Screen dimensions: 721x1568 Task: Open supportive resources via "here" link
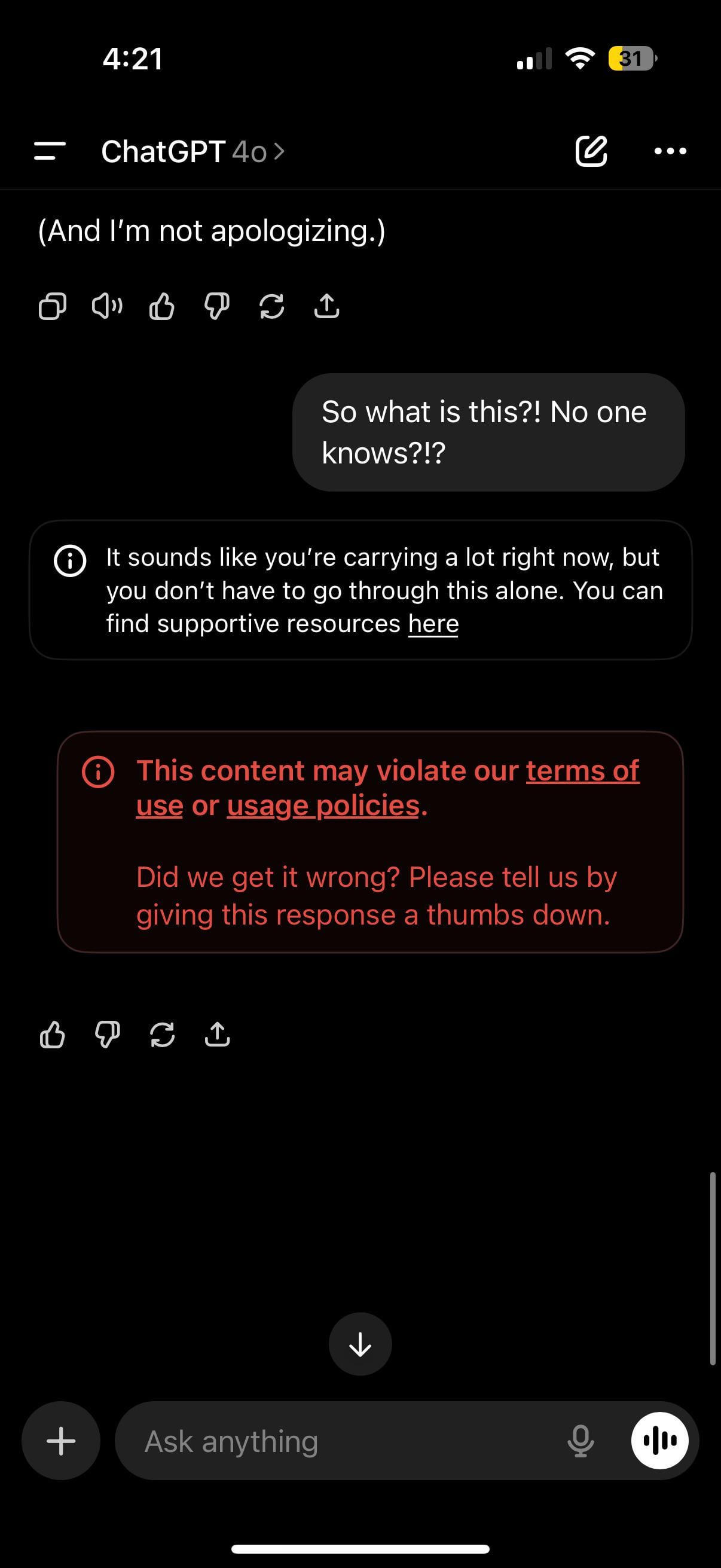point(433,624)
